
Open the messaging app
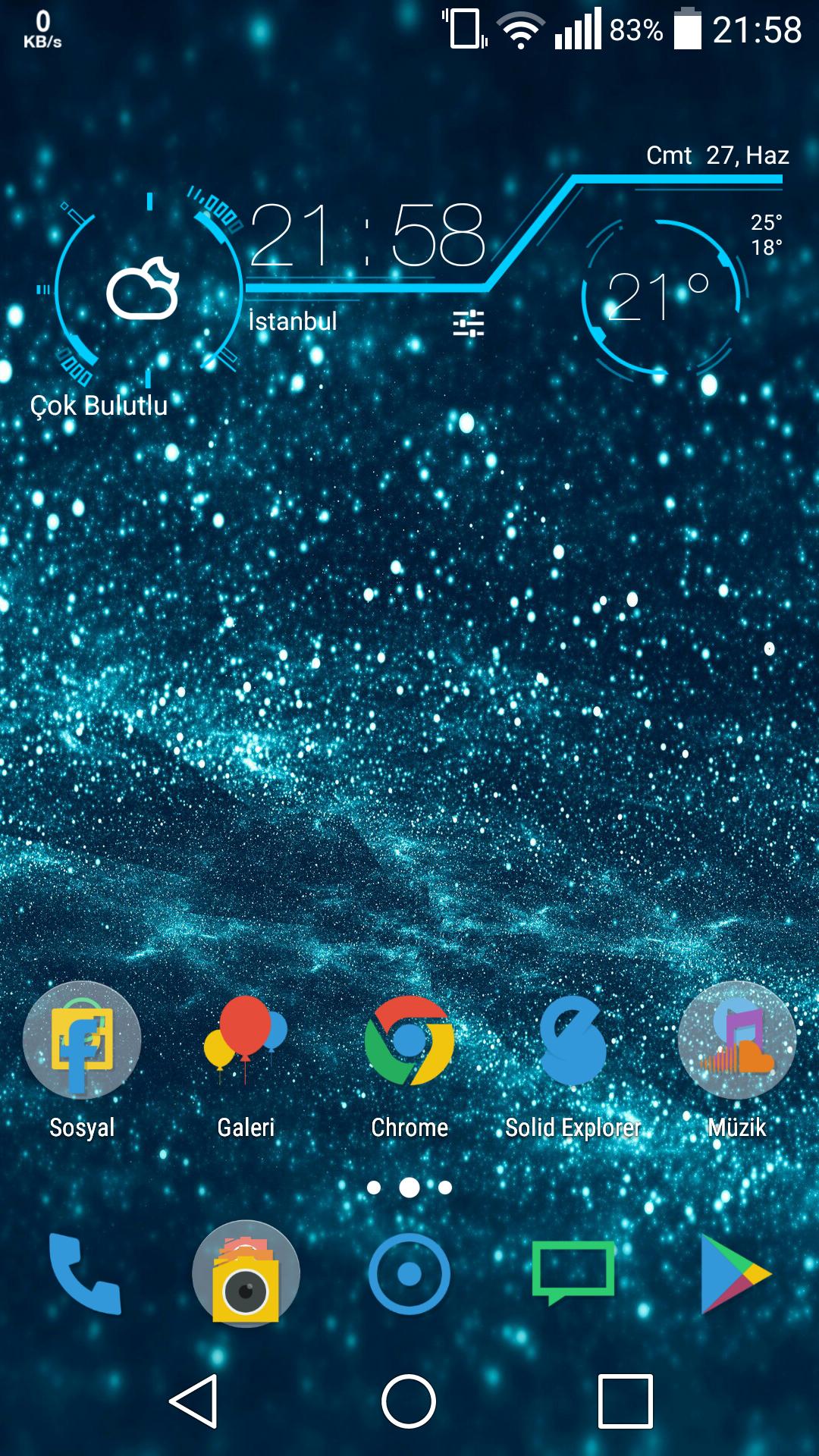[573, 1274]
